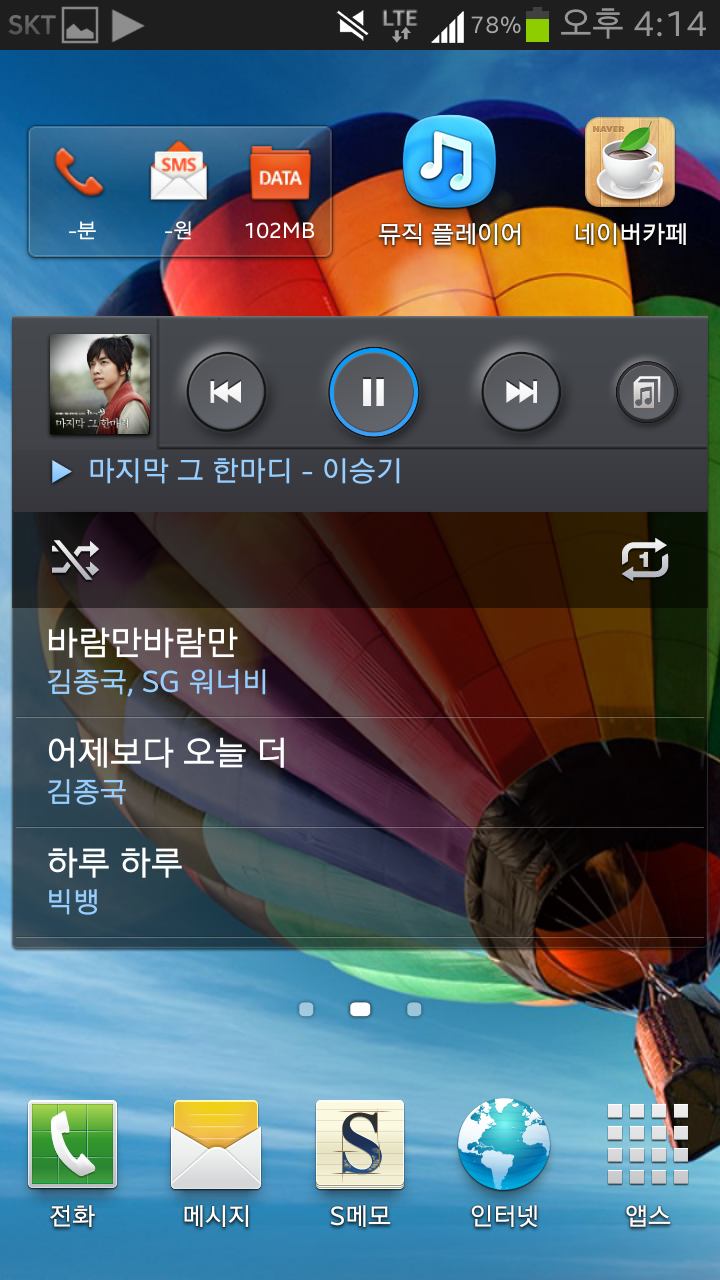This screenshot has height=1280, width=720.
Task: Skip to the next track
Action: (x=520, y=392)
